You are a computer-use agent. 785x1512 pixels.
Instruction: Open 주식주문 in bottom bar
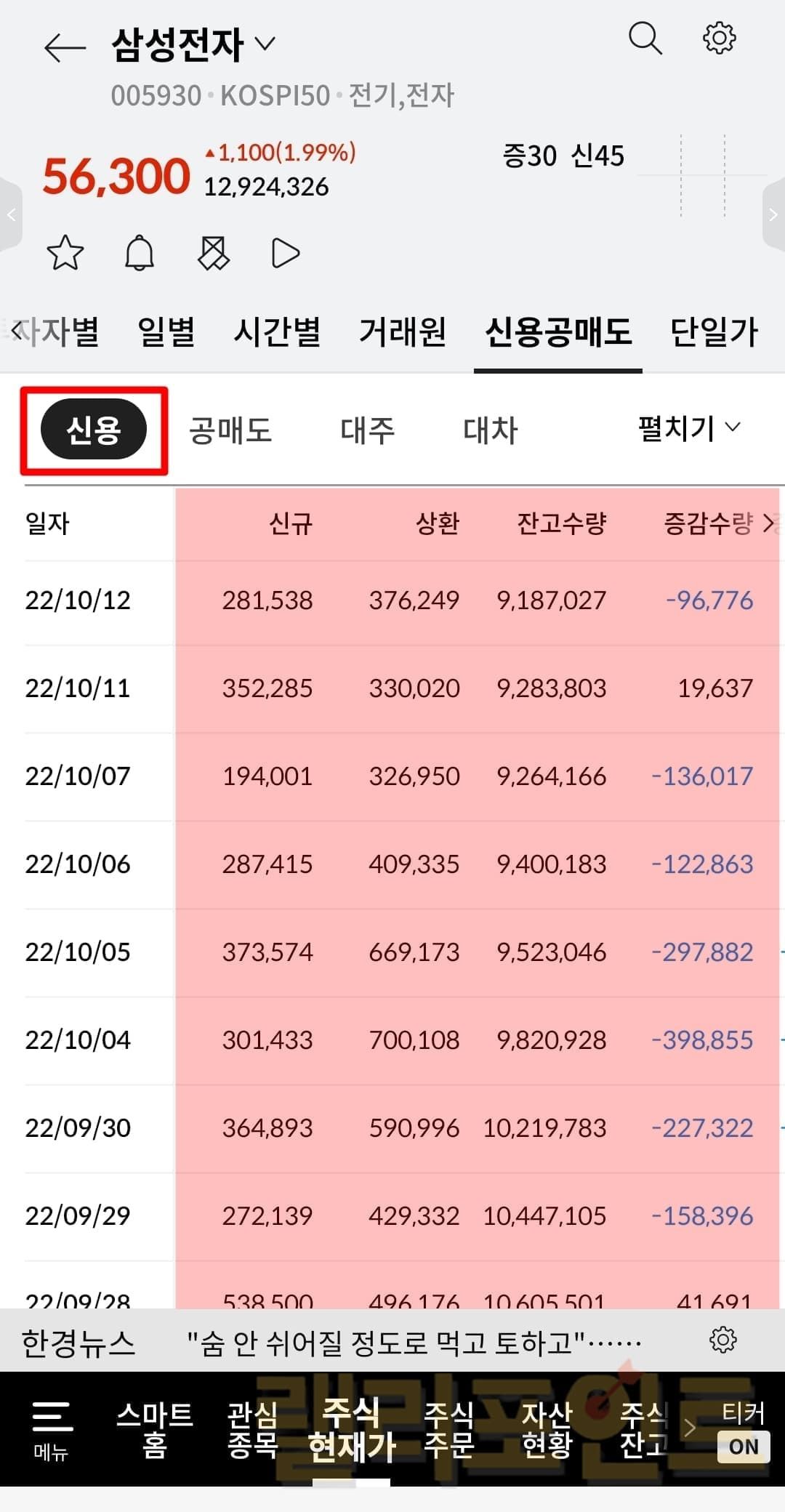(x=448, y=1429)
